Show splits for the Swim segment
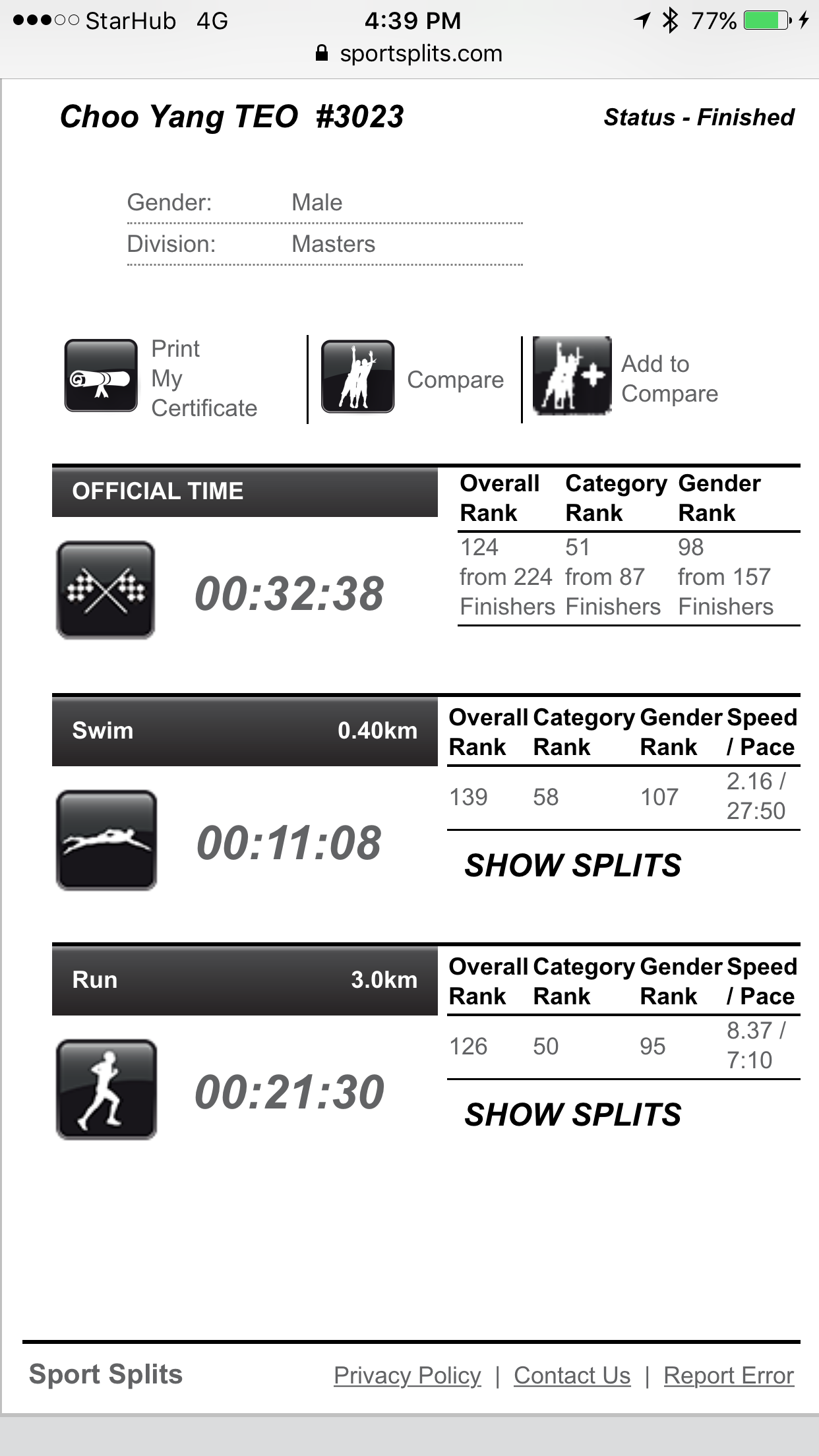Image resolution: width=819 pixels, height=1456 pixels. click(x=572, y=865)
